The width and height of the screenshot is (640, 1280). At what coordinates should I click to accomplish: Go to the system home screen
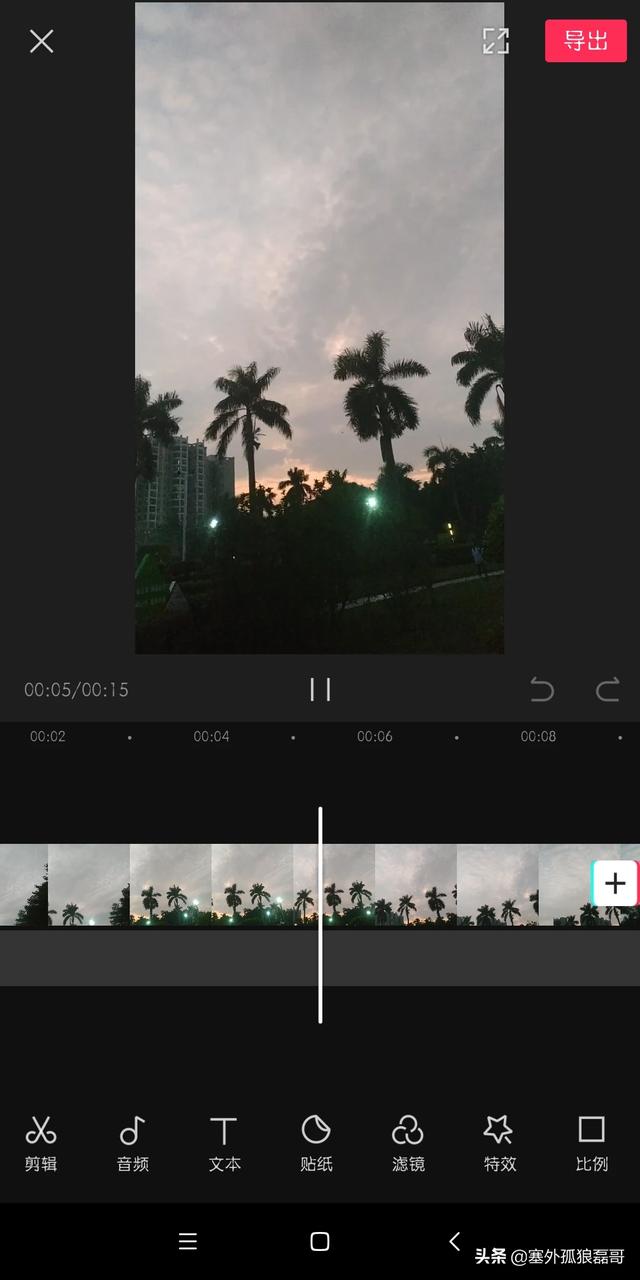click(x=320, y=1241)
